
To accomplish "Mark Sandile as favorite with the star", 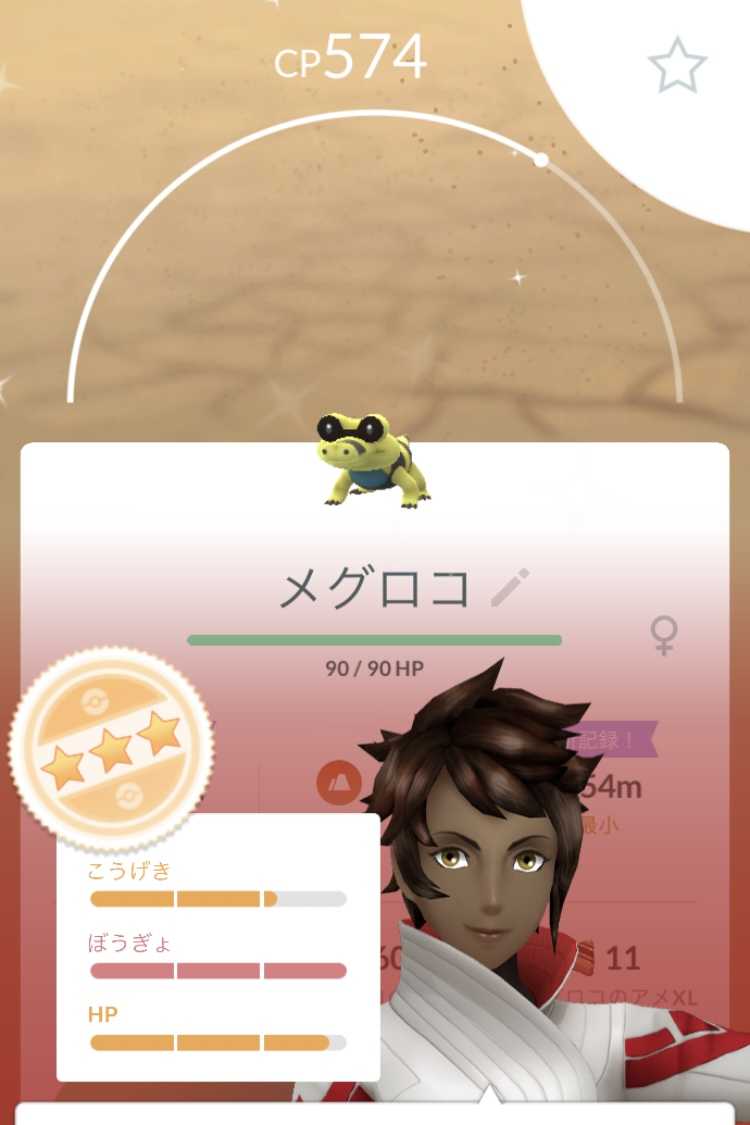I will coord(677,67).
